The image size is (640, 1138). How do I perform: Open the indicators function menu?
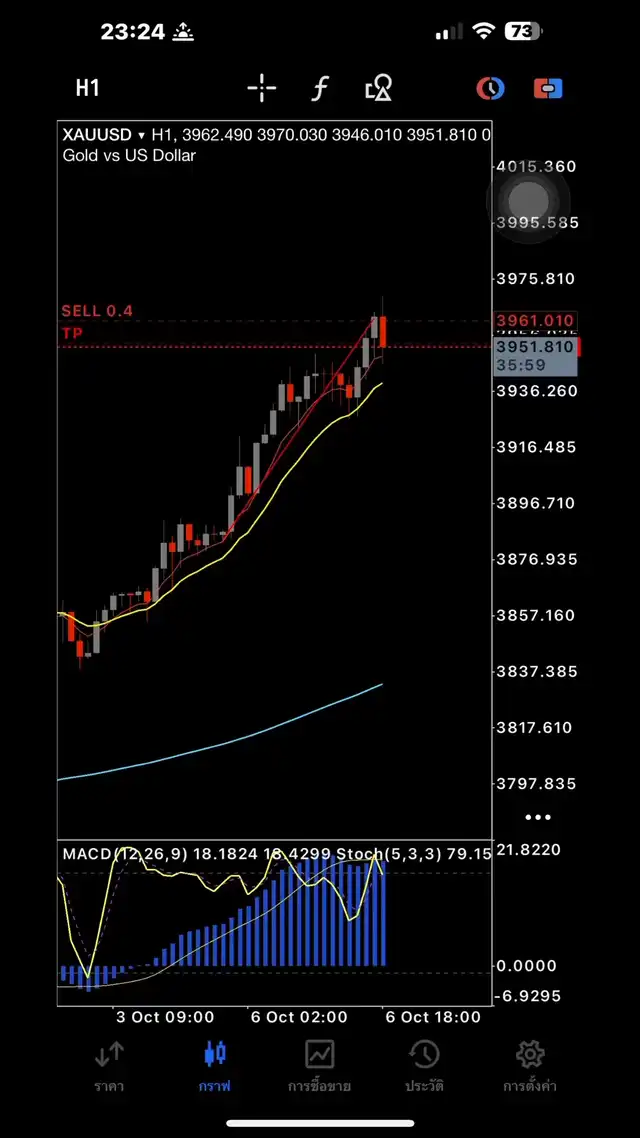[320, 88]
